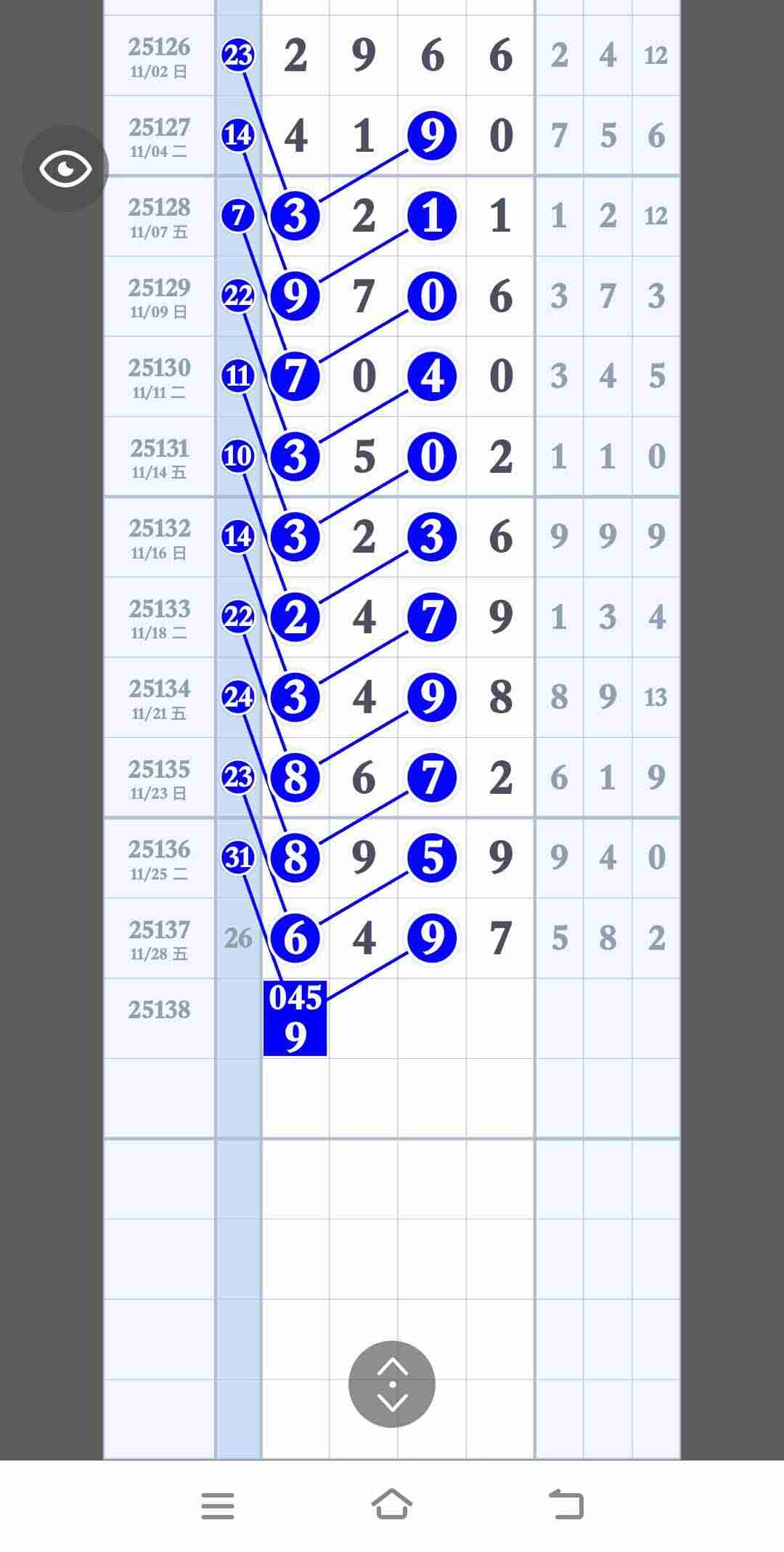This screenshot has height=1552, width=784.
Task: Select the blue 0459 prediction cell
Action: (x=295, y=1017)
